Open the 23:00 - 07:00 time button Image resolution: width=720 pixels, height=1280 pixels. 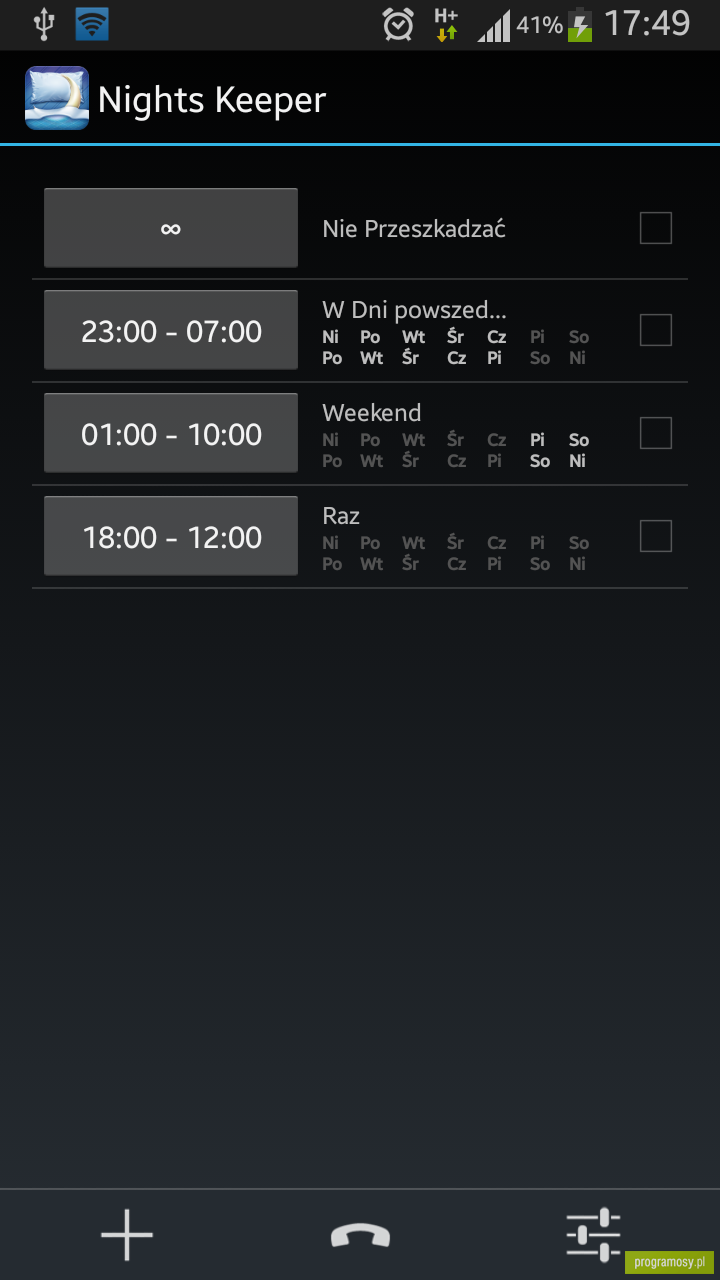point(171,330)
